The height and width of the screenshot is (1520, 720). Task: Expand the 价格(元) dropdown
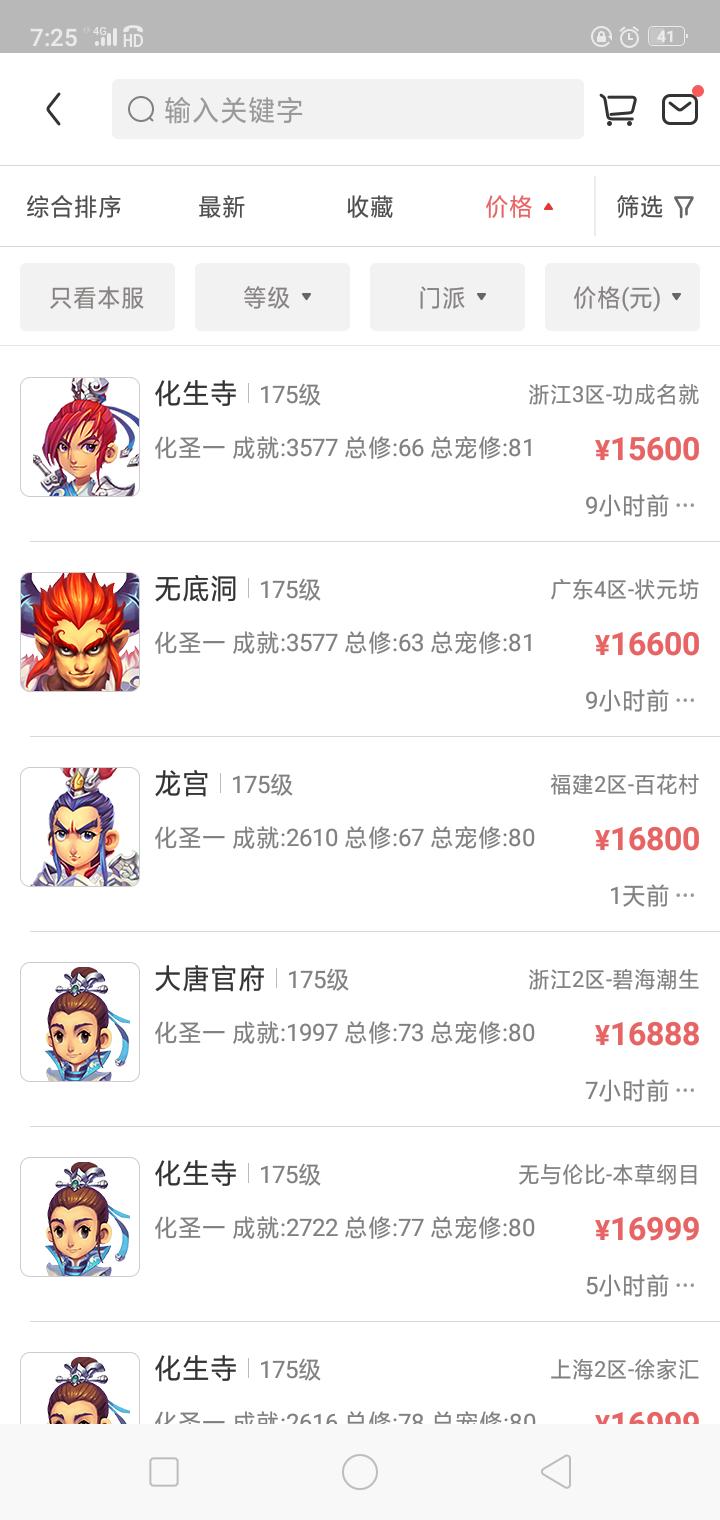[622, 297]
